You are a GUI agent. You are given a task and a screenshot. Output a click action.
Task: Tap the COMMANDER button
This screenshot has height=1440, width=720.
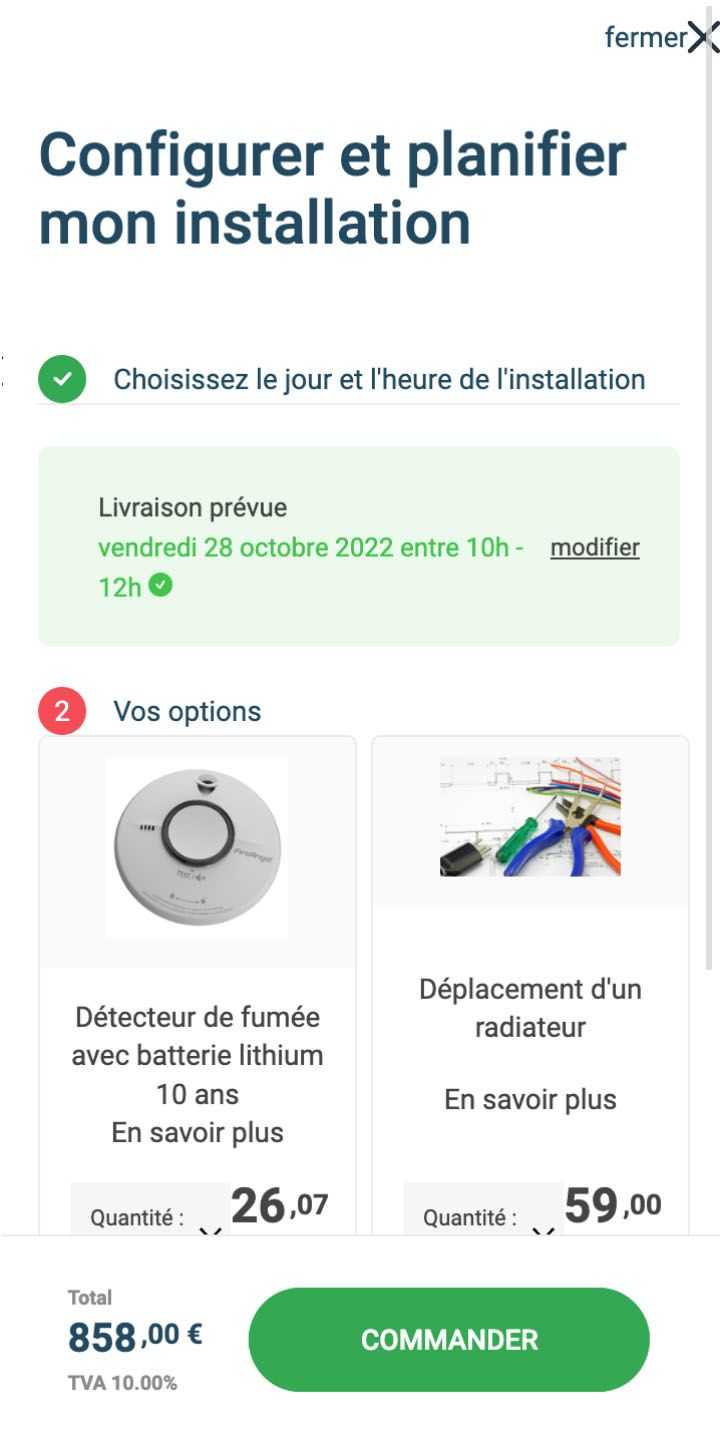point(449,1340)
